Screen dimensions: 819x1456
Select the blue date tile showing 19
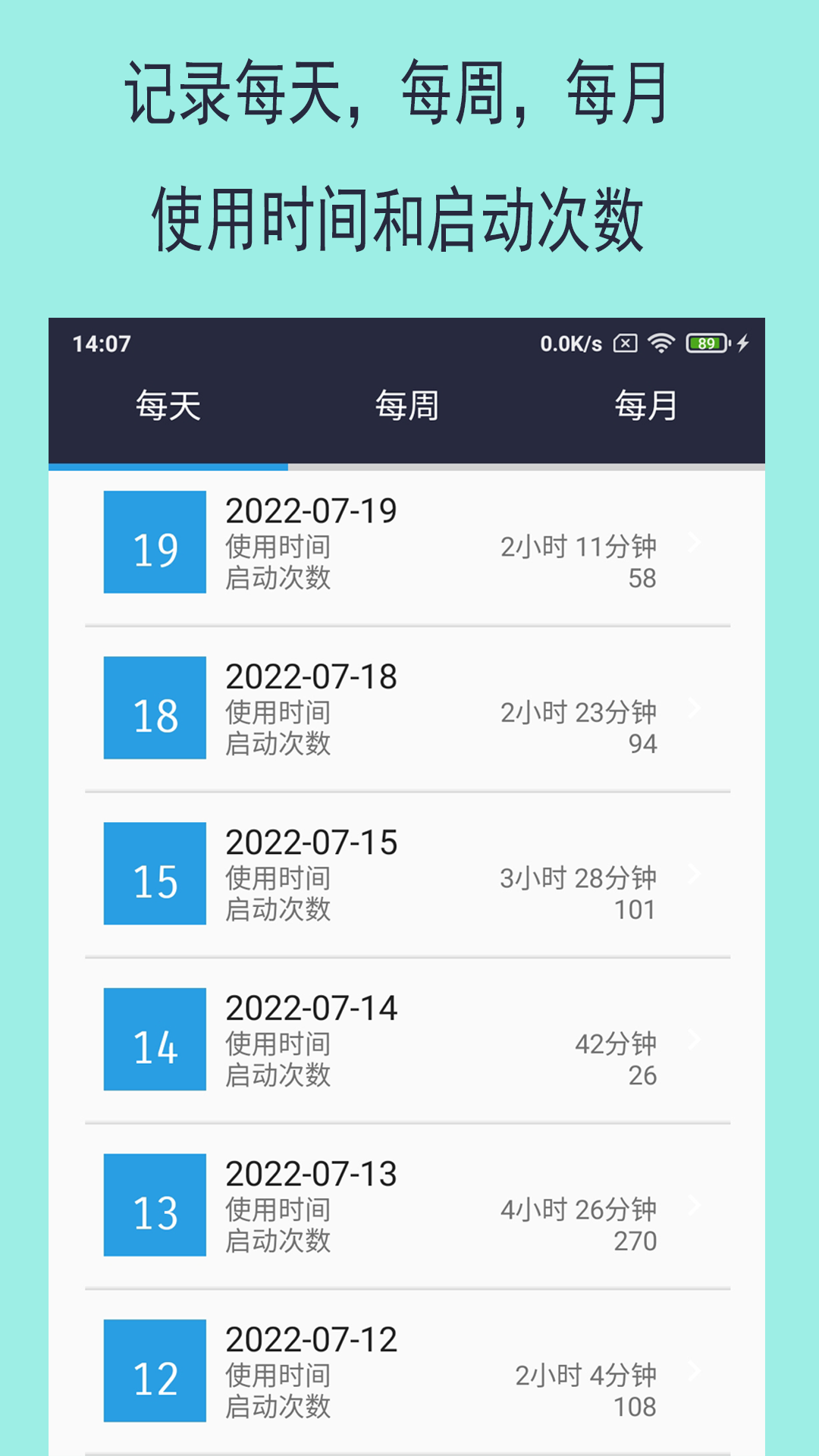coord(154,542)
